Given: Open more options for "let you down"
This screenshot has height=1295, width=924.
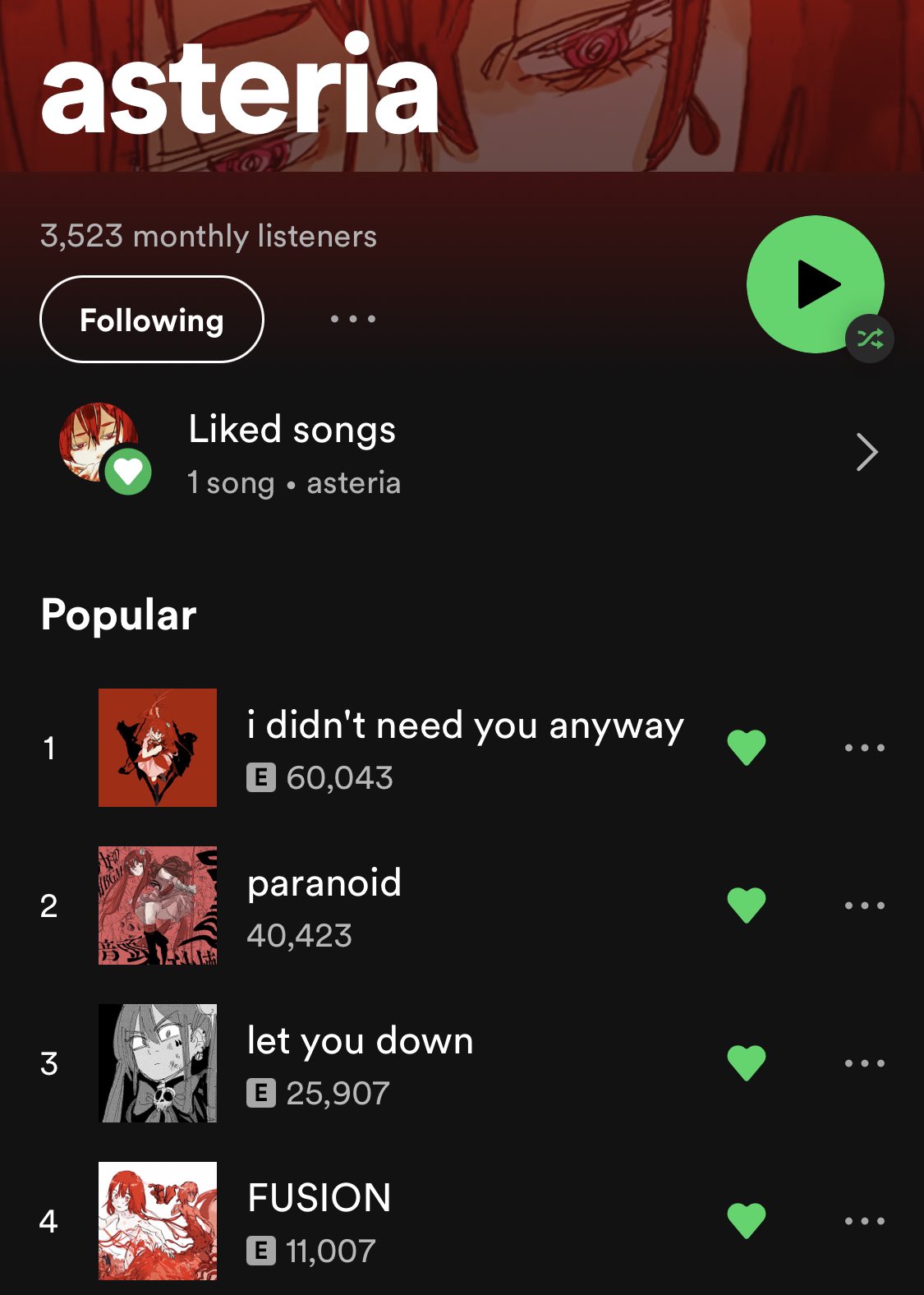Looking at the screenshot, I should 864,1063.
